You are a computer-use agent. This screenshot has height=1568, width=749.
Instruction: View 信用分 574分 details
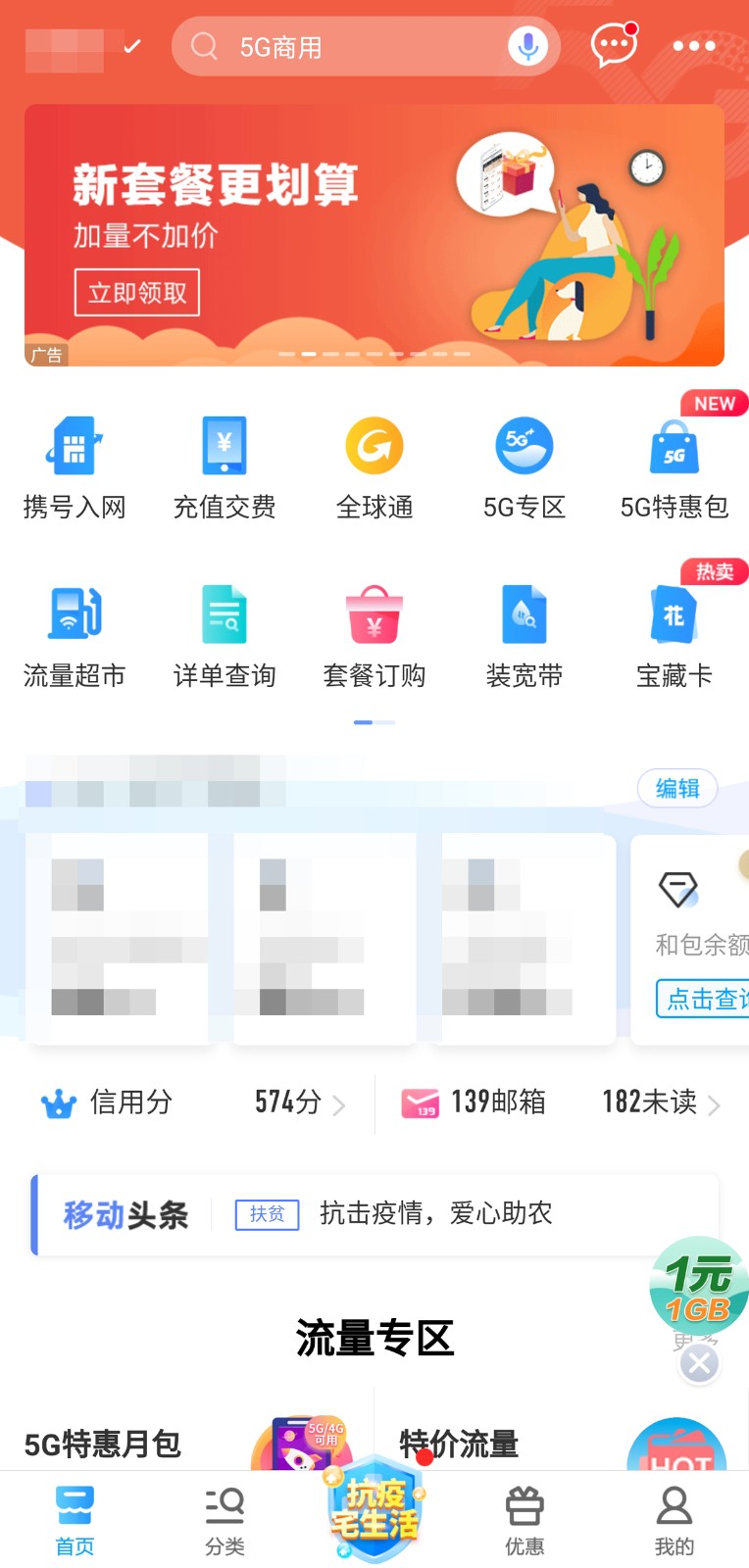(x=192, y=1102)
